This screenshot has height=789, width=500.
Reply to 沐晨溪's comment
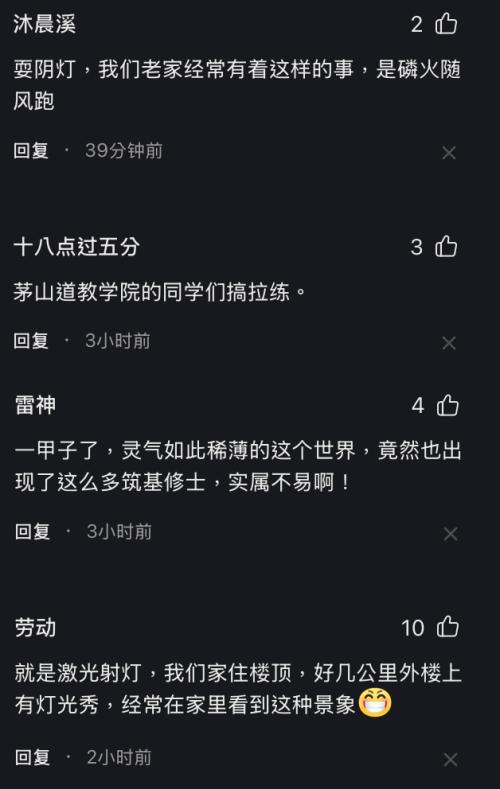31,150
